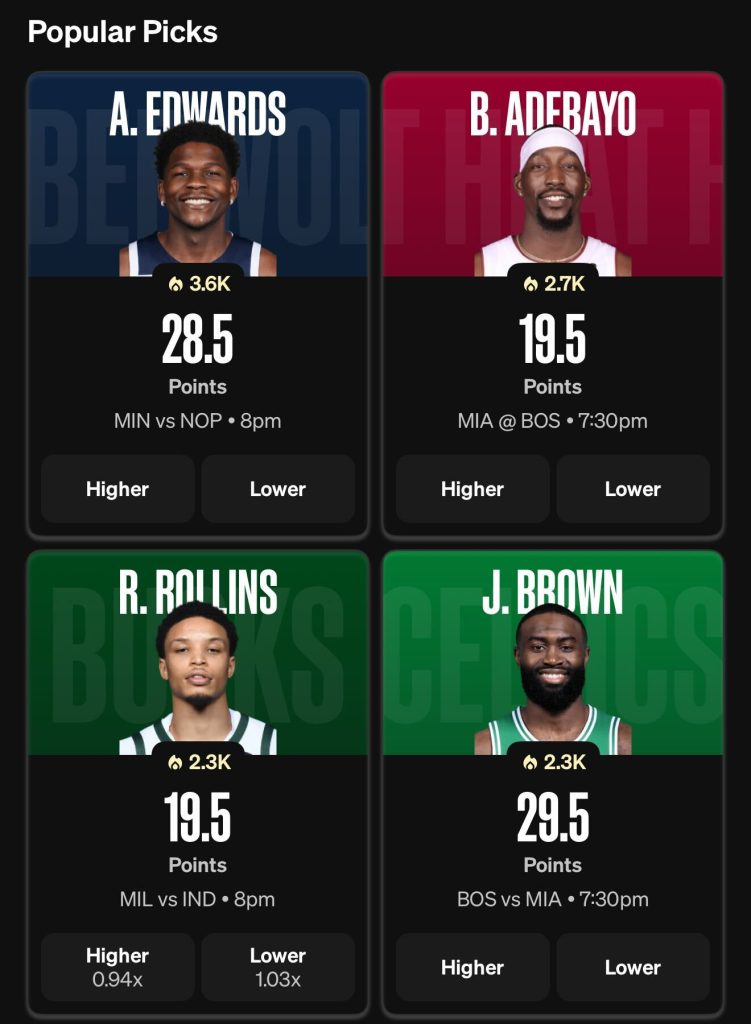Pick Lower on A. Edwards 28.5 points
Screen dimensions: 751x1024
tap(278, 489)
